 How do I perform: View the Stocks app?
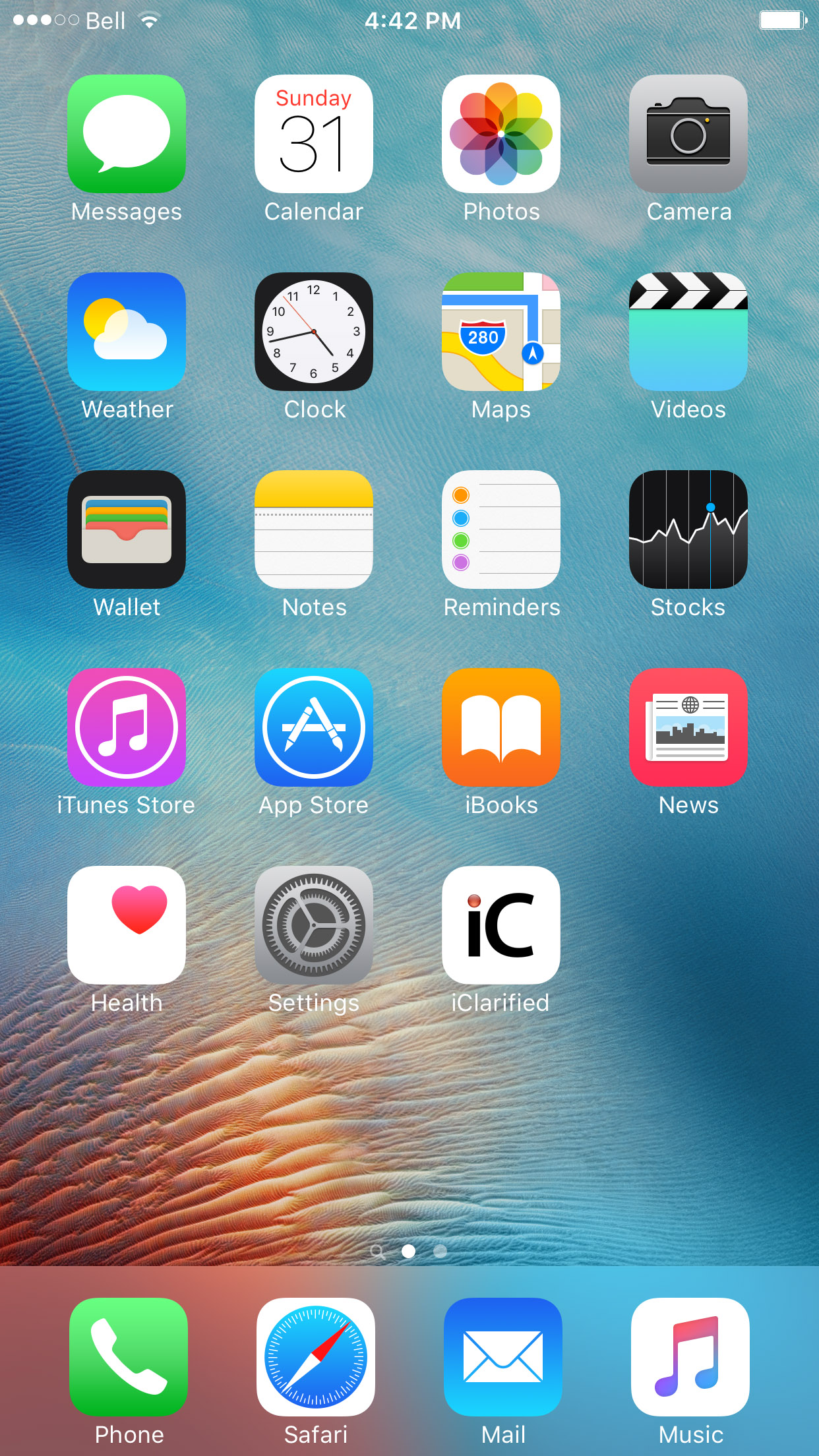pos(688,530)
